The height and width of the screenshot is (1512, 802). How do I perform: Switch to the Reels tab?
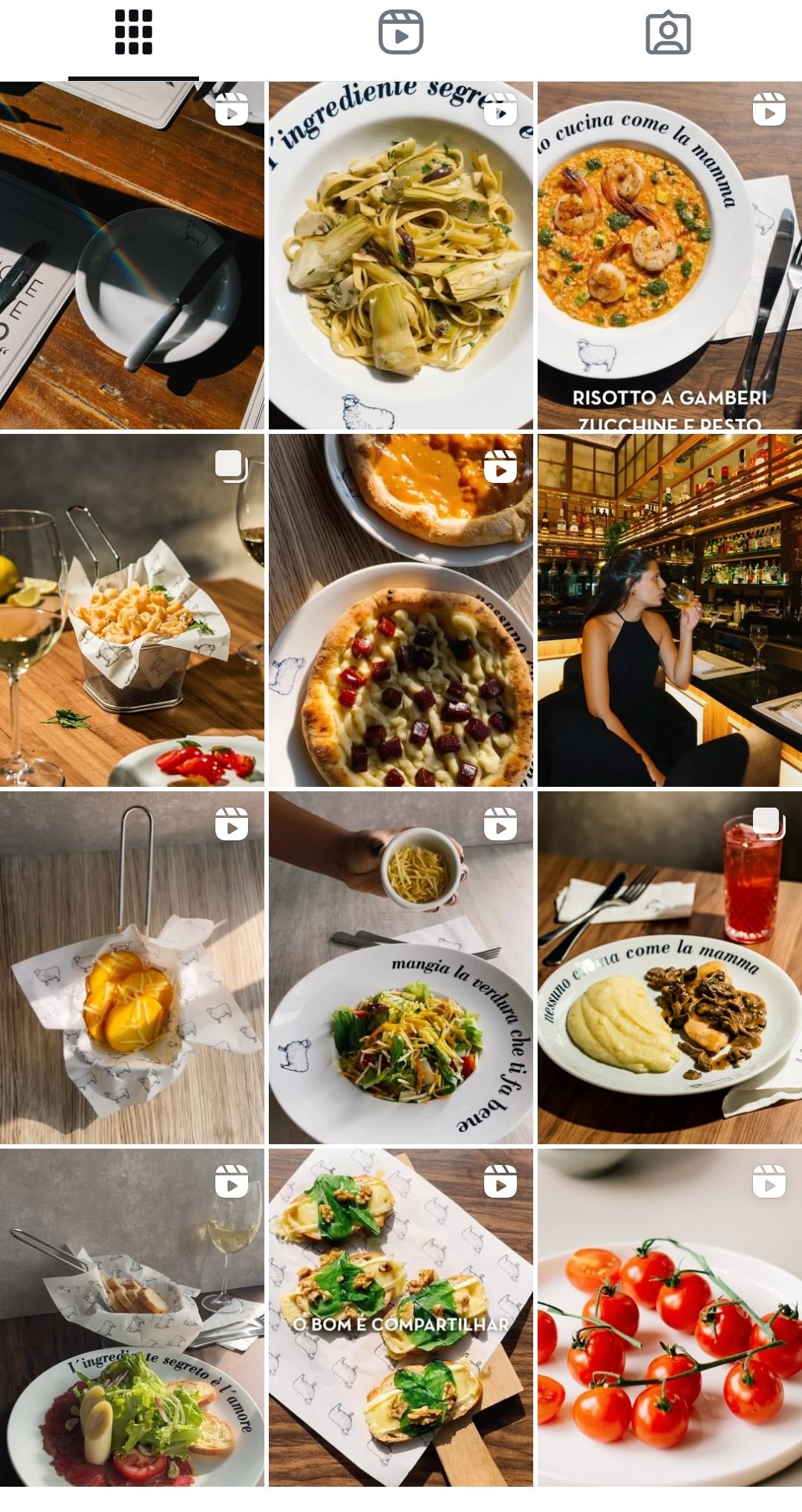401,33
